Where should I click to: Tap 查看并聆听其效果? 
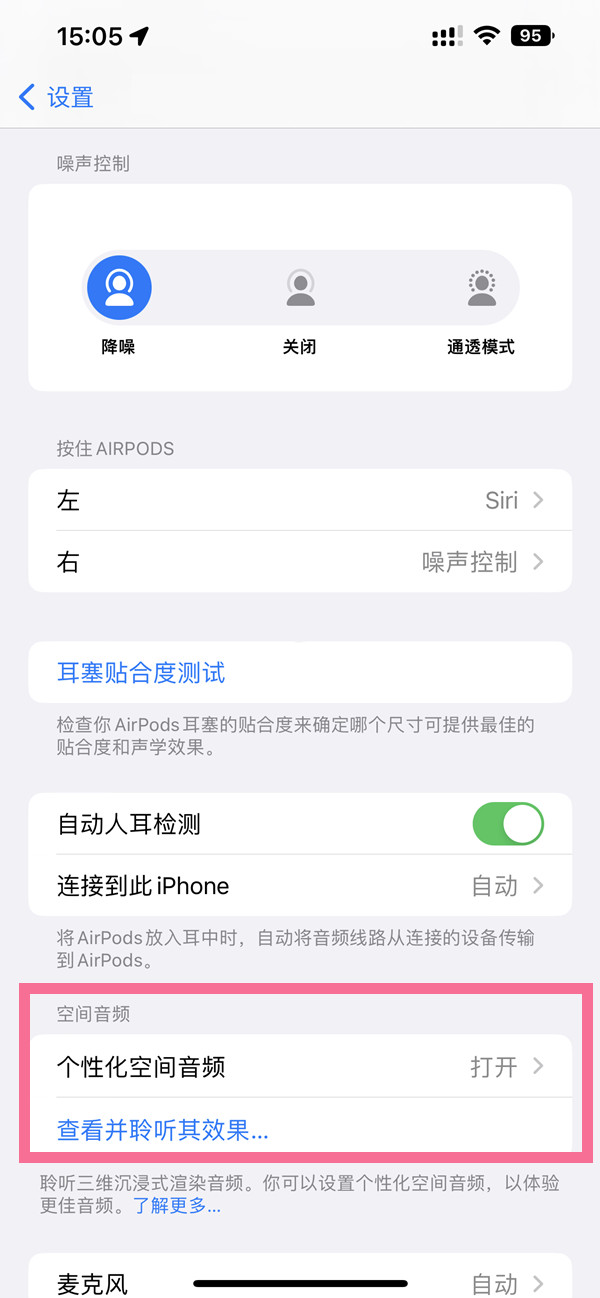(x=163, y=1130)
